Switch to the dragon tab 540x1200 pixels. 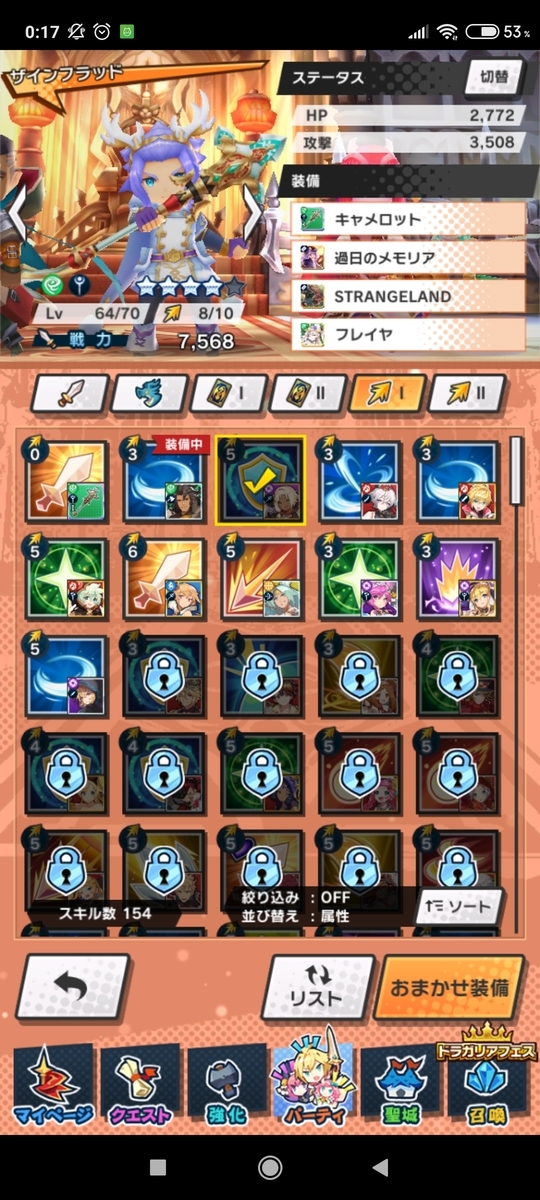[x=149, y=393]
